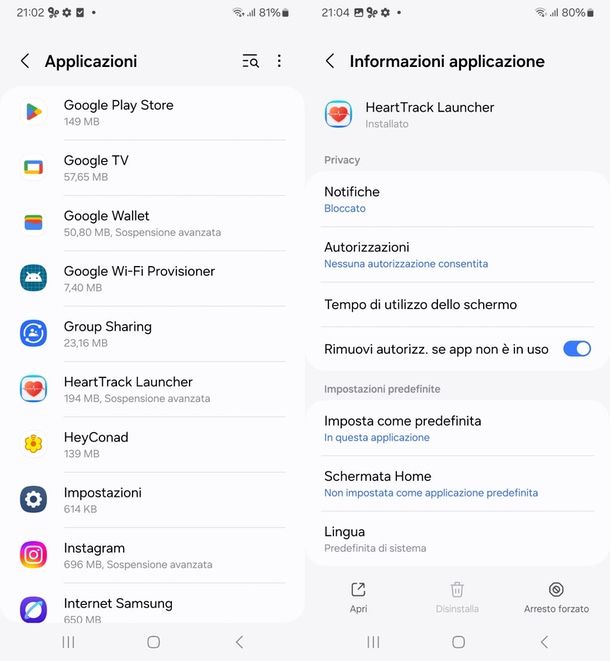
Task: Disable Rimuovi autorizz. se app non è in uso
Action: (577, 349)
